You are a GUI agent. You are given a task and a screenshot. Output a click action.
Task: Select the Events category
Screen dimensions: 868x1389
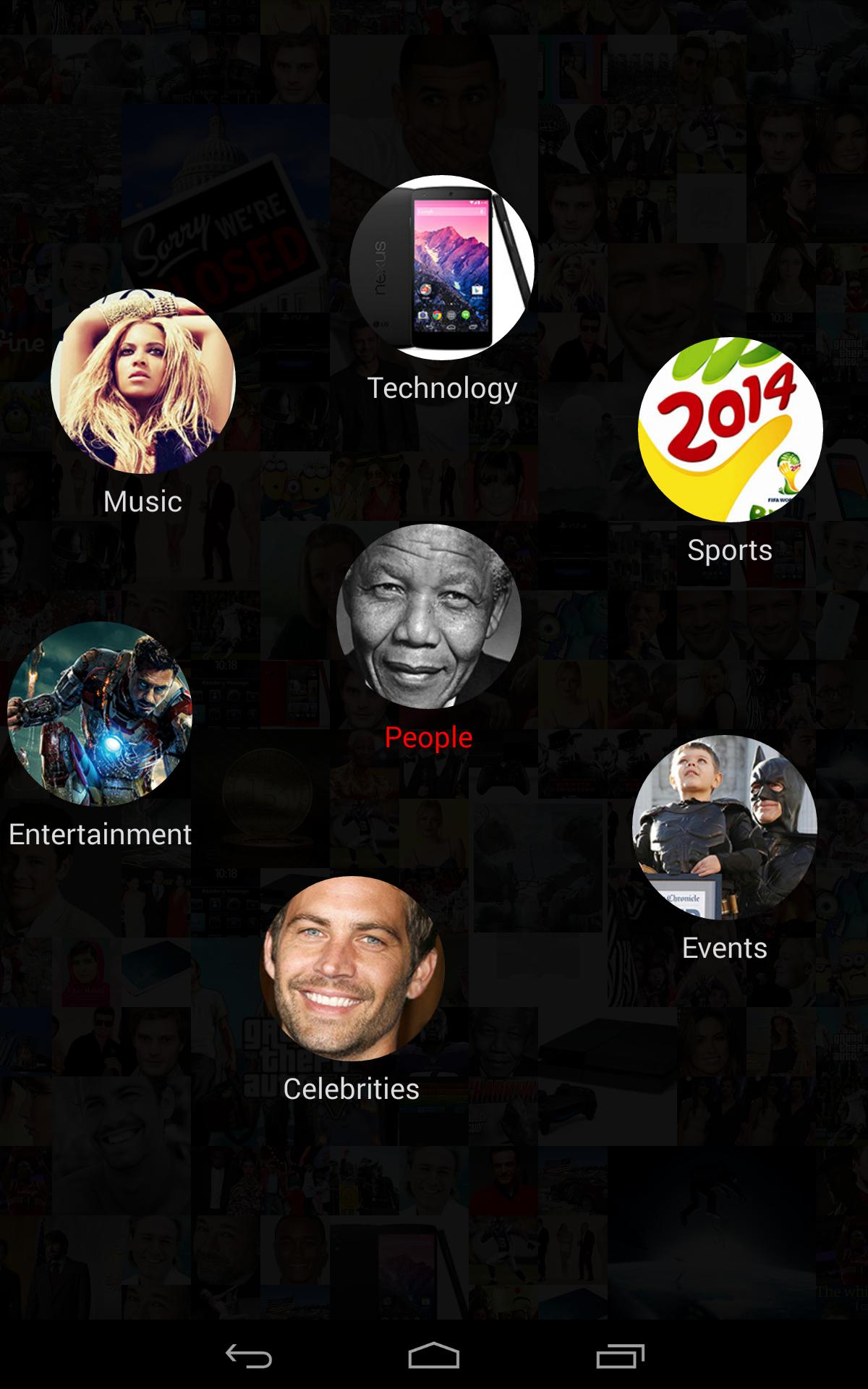click(724, 827)
